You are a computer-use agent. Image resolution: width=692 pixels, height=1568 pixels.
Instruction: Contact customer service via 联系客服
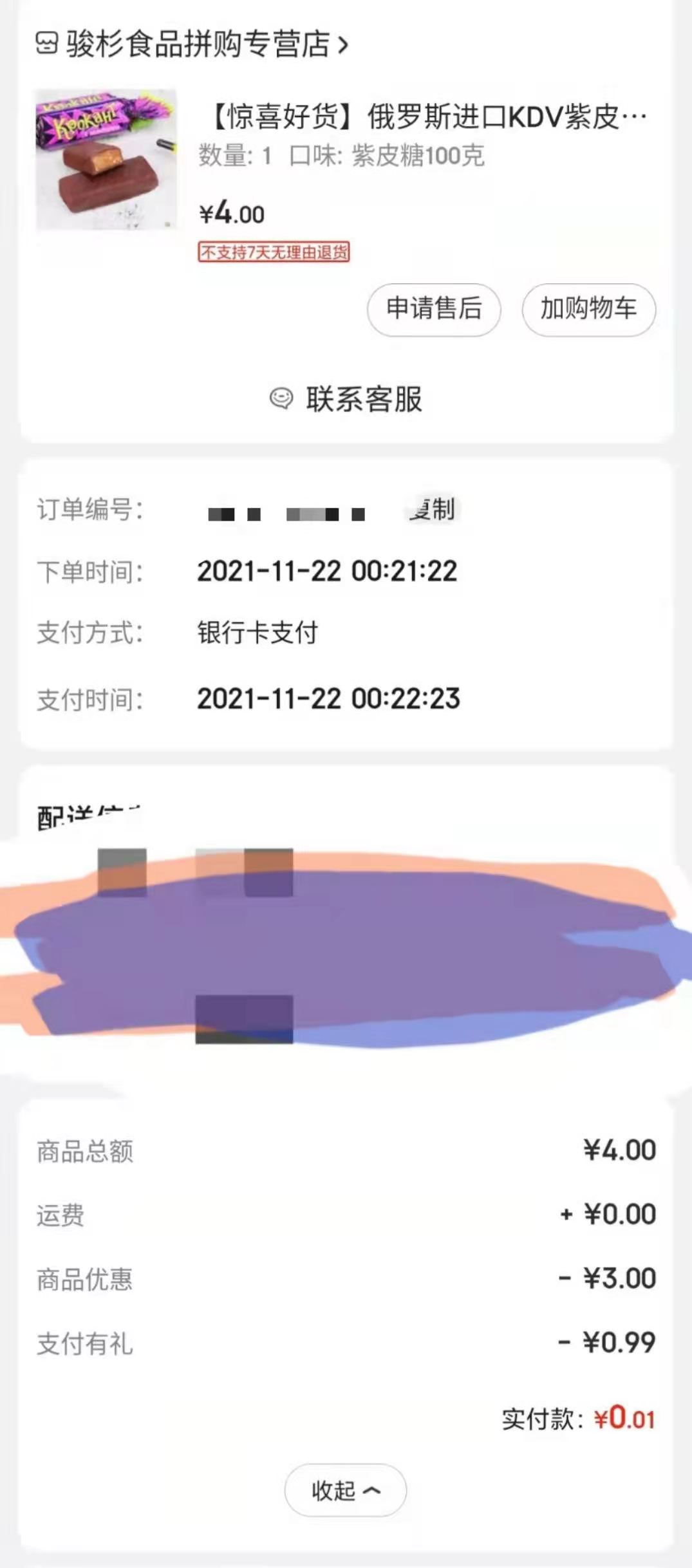[346, 399]
